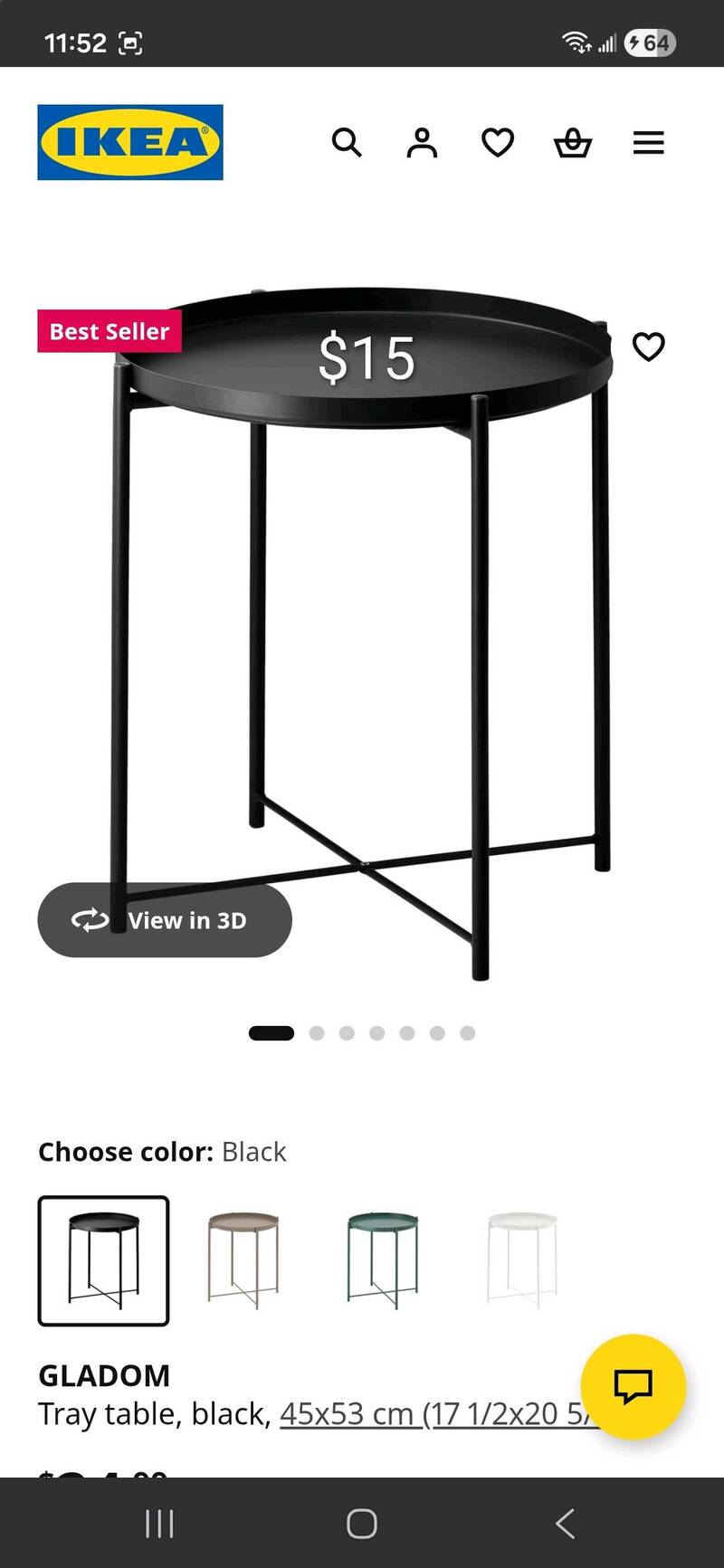This screenshot has width=724, height=1568.
Task: Jump to the second image dot
Action: pyautogui.click(x=317, y=1033)
